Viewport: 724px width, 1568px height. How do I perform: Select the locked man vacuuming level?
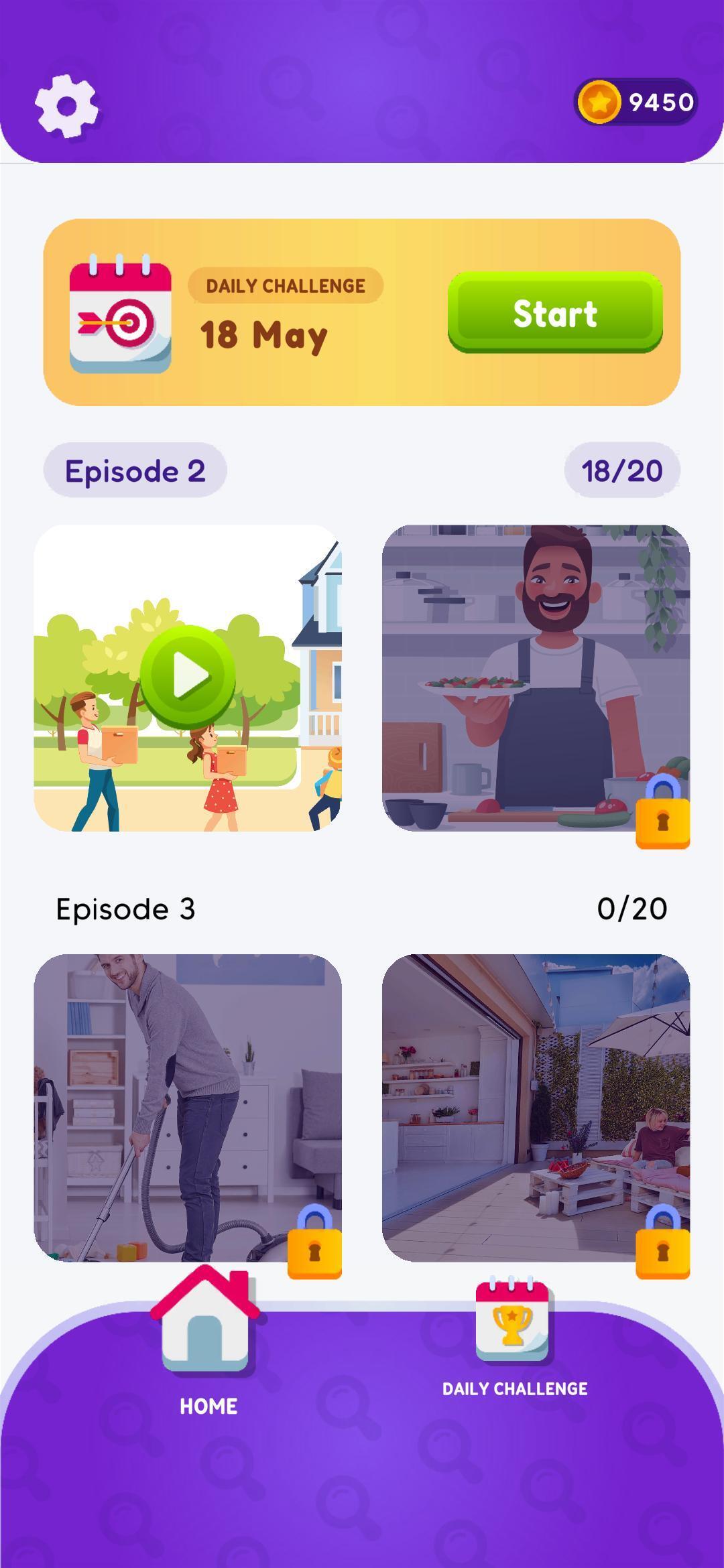tap(188, 1107)
